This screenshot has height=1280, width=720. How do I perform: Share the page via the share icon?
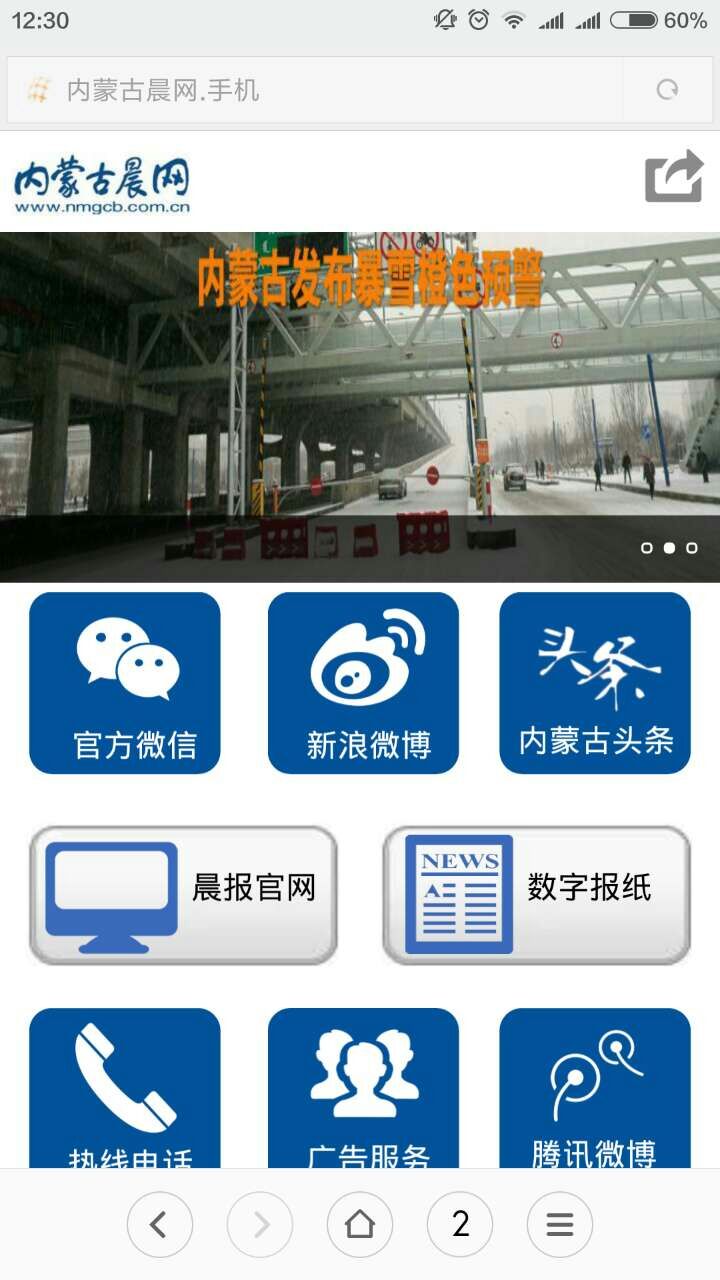tap(674, 177)
